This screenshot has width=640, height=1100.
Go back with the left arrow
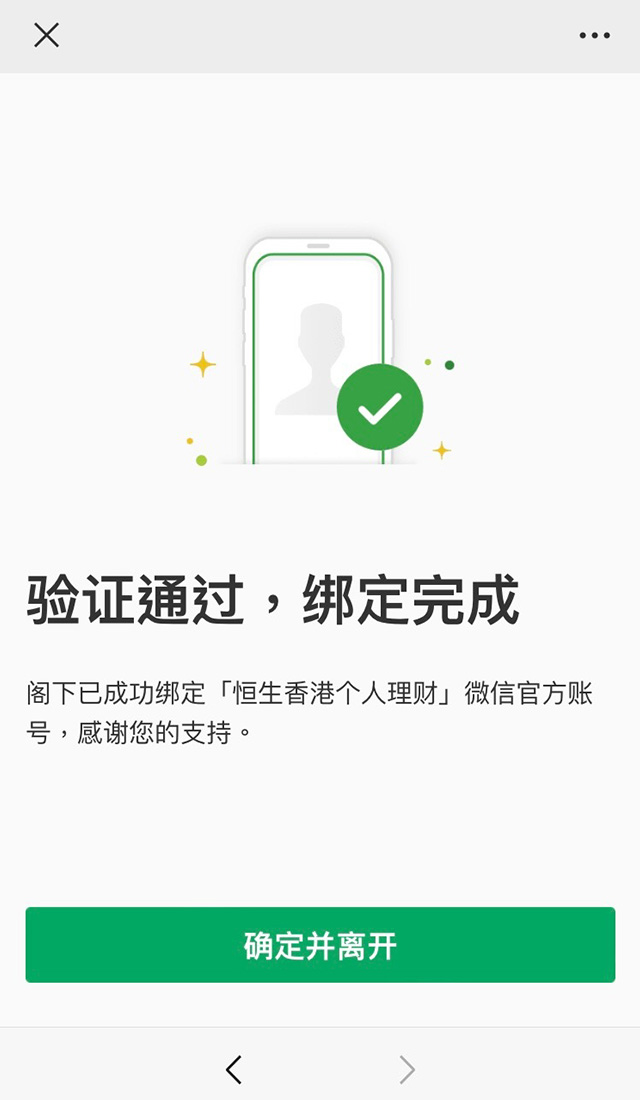[x=234, y=1070]
